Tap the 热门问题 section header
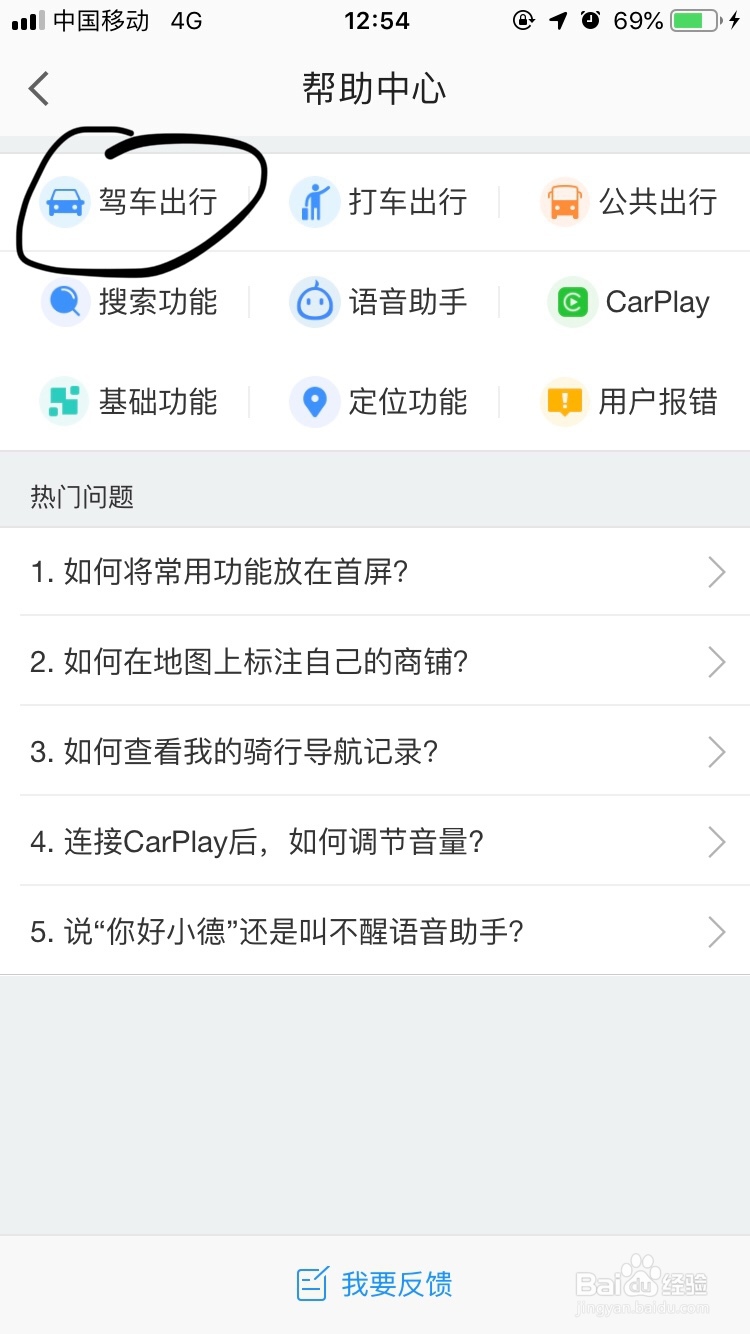Image resolution: width=750 pixels, height=1334 pixels. coord(80,495)
